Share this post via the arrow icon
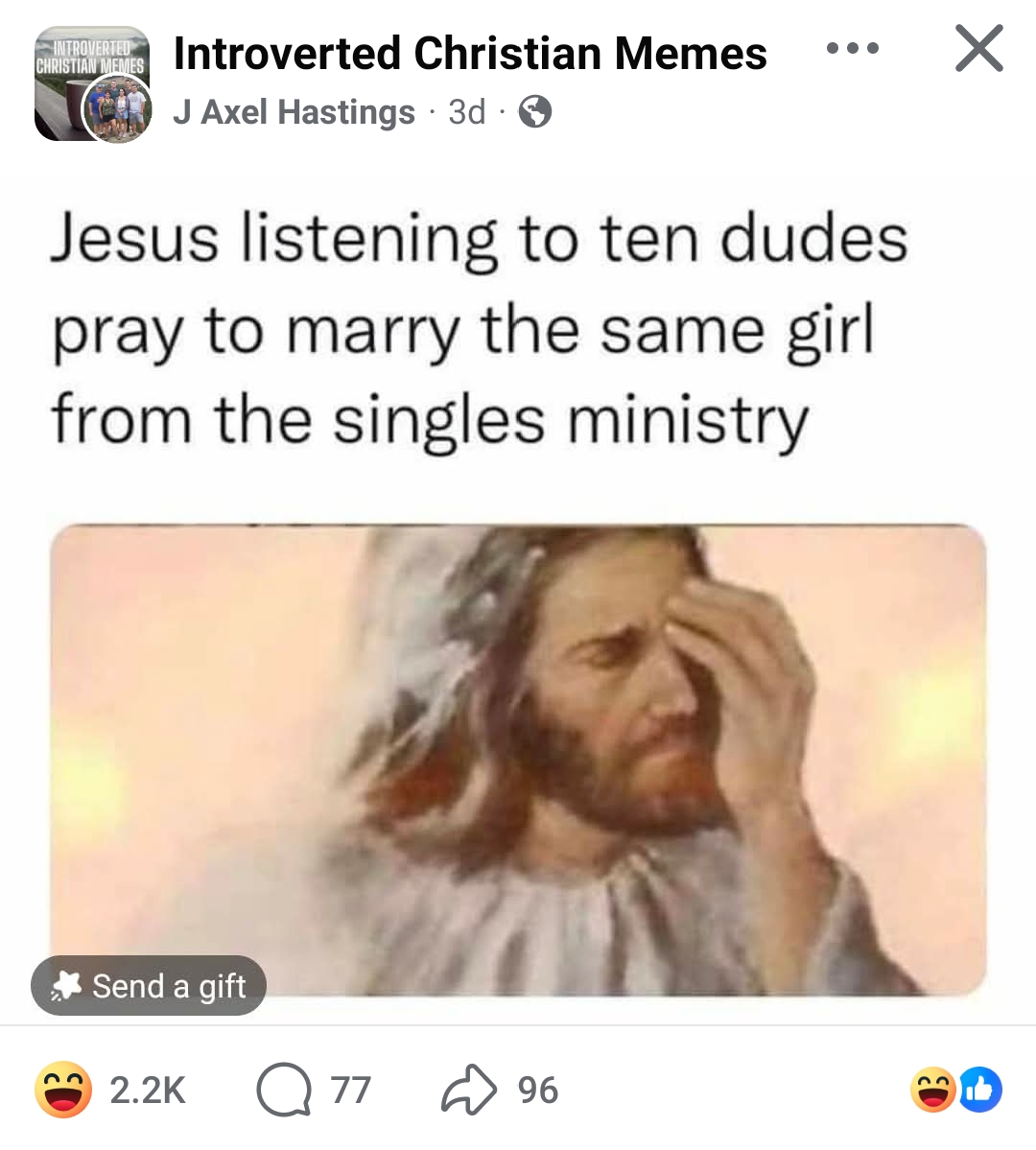Viewport: 1036px width, 1150px height. [x=468, y=1091]
